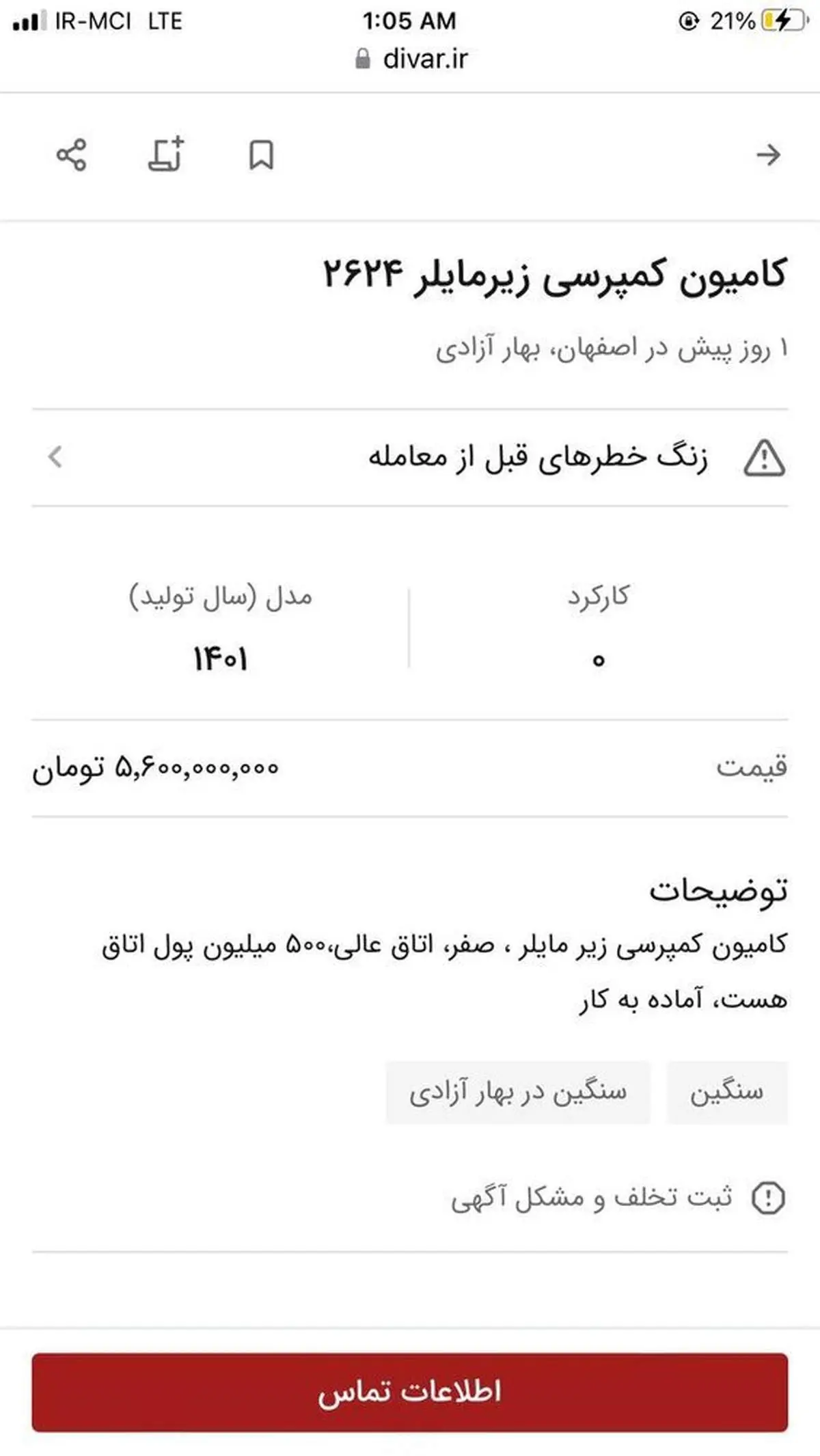
Task: Open the orientation lock indicator in status bar
Action: [688, 20]
